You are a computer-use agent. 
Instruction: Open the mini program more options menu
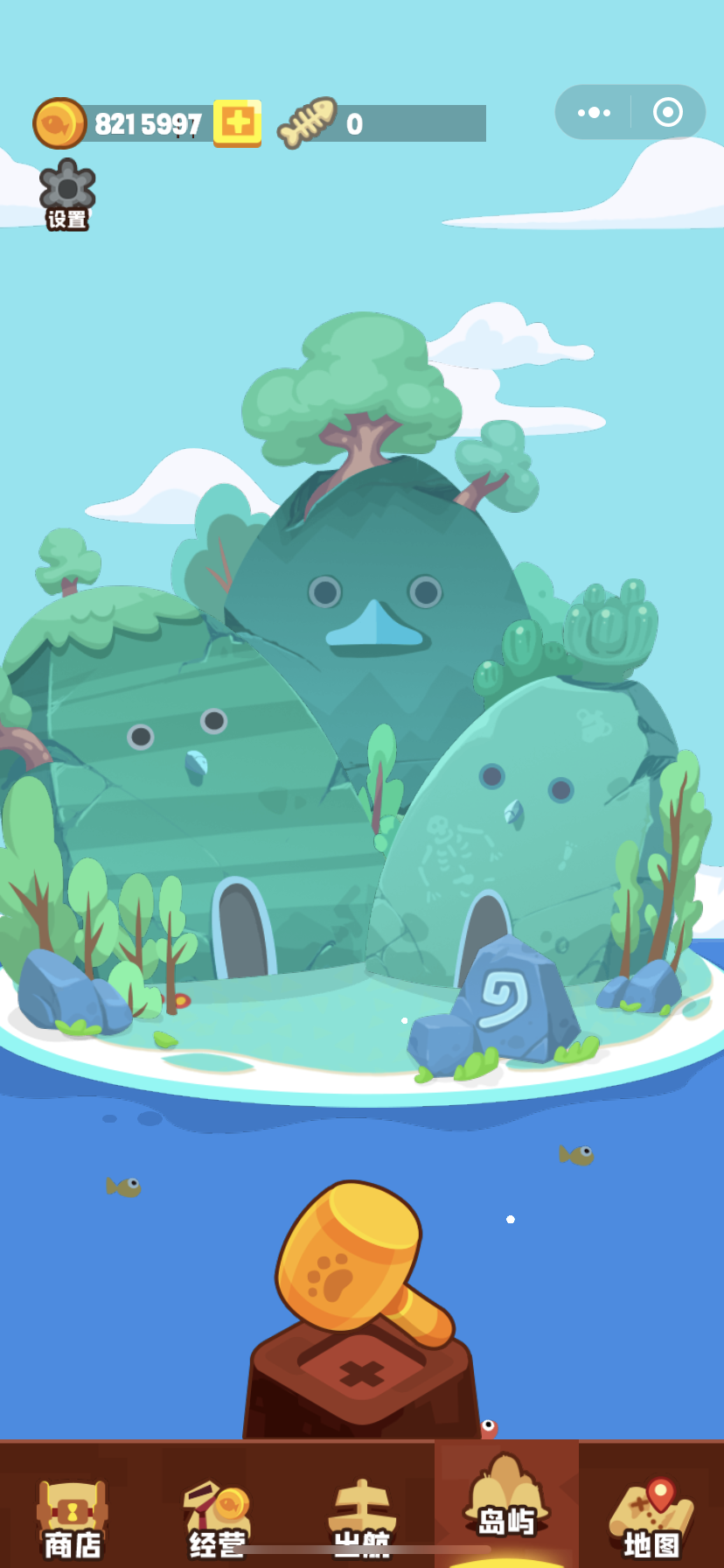[x=594, y=112]
